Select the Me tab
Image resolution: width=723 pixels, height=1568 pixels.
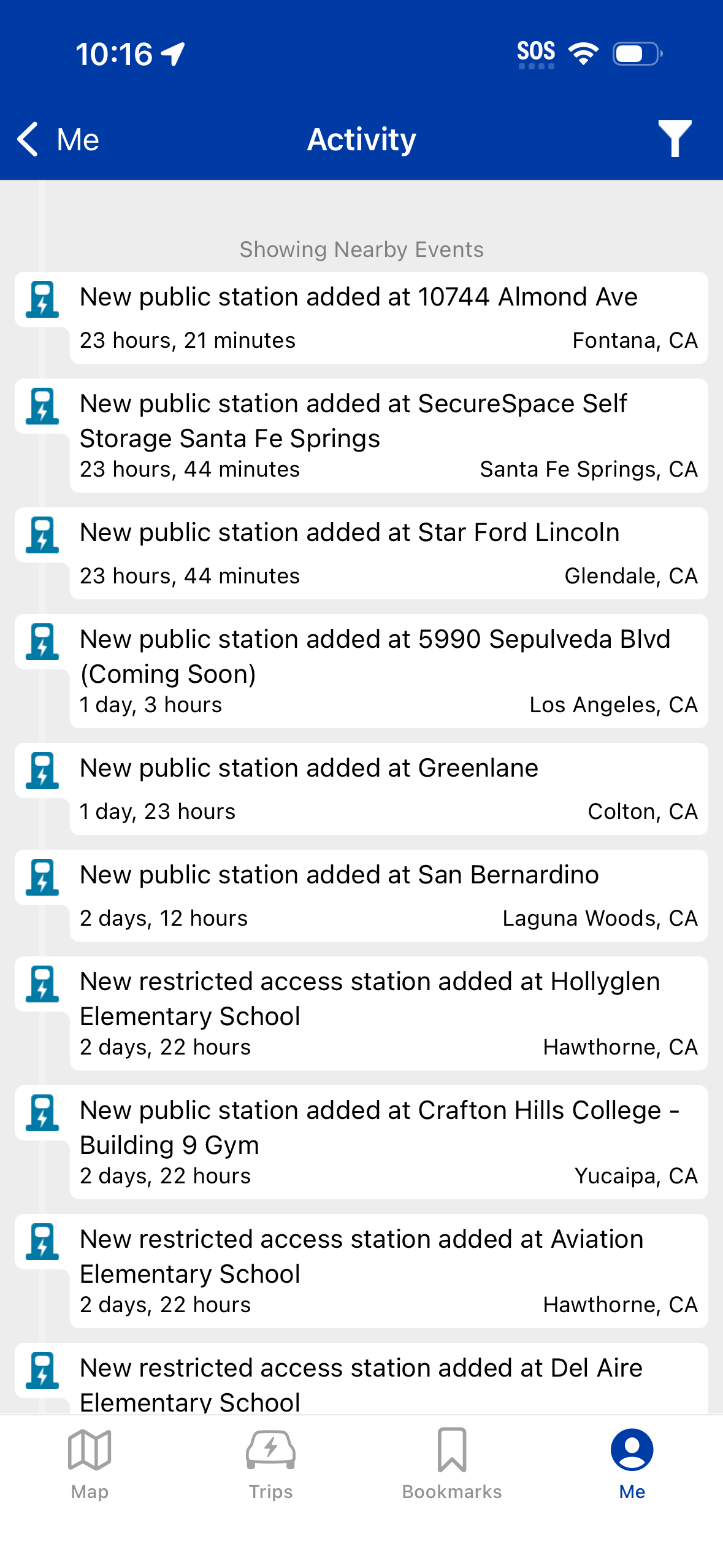(x=632, y=1464)
